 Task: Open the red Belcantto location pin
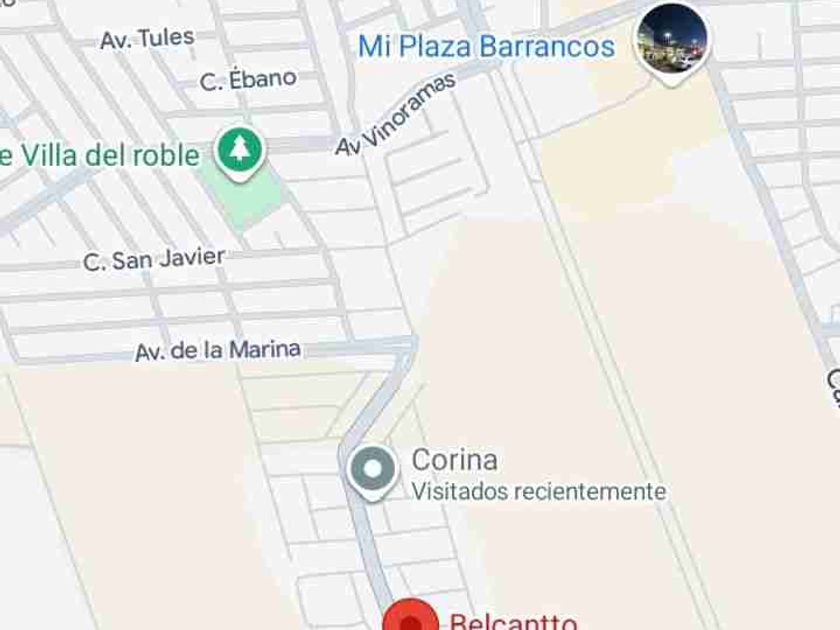[411, 617]
